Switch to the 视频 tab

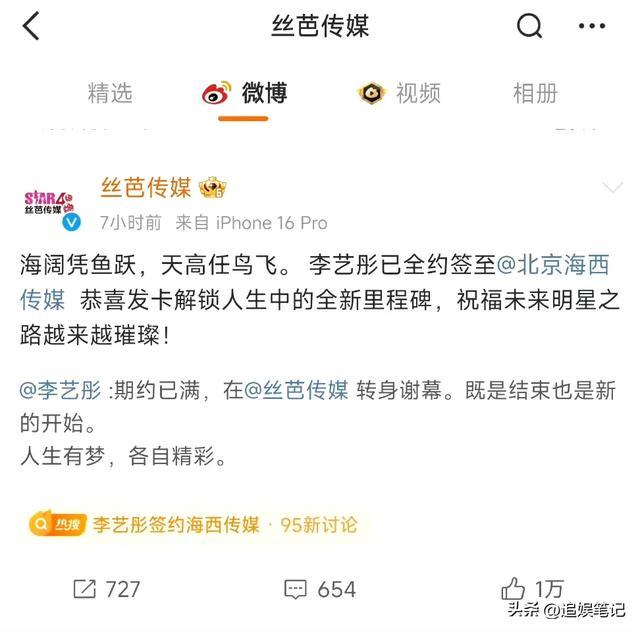coord(399,93)
